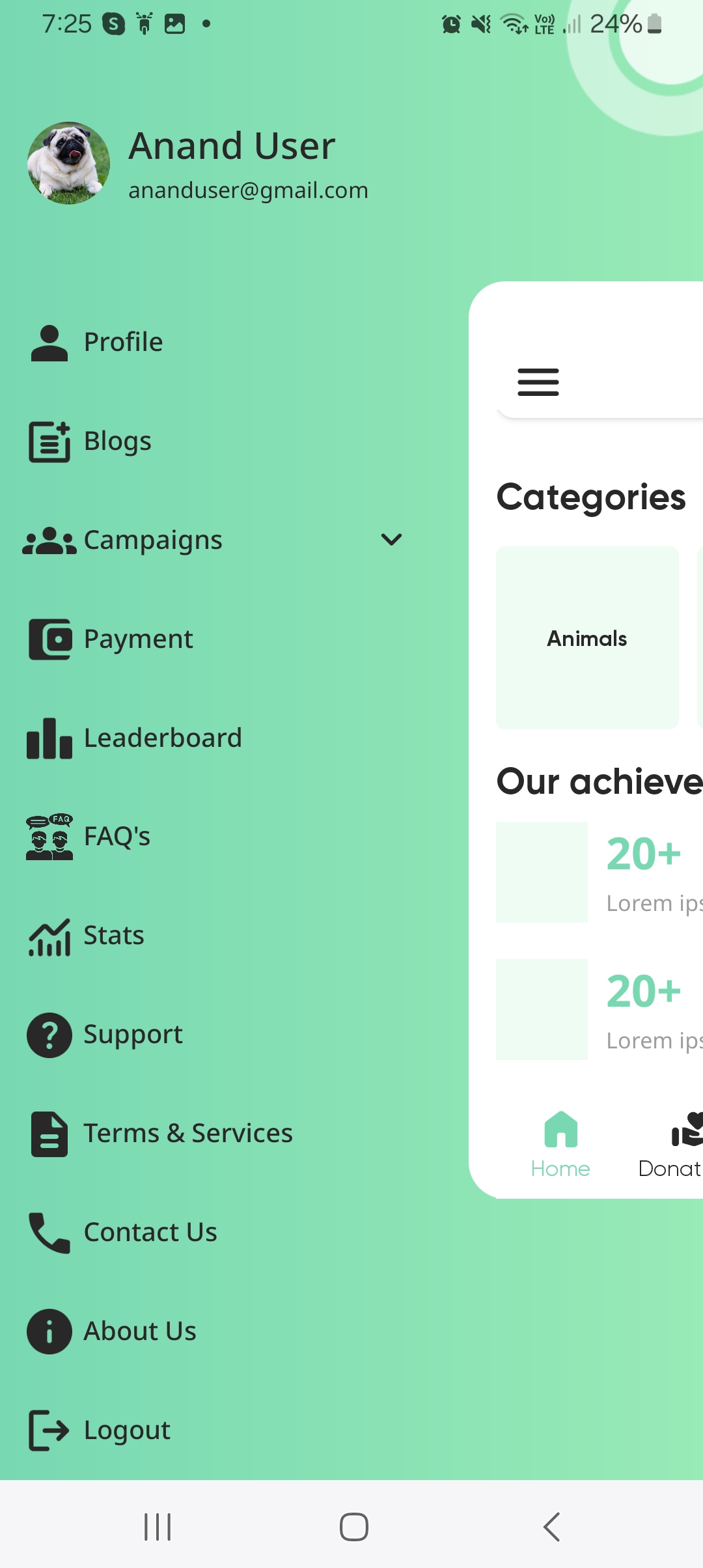This screenshot has height=1568, width=703.
Task: View the Leaderboard
Action: (x=162, y=738)
